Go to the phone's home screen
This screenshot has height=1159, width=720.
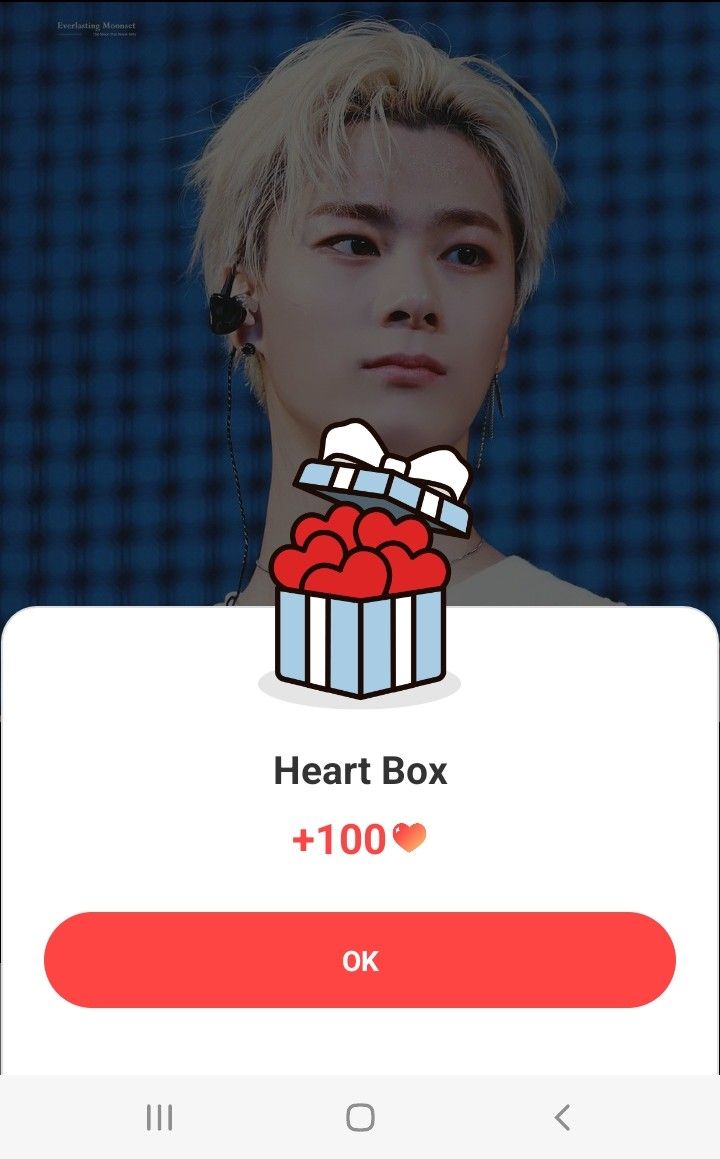pos(360,1117)
